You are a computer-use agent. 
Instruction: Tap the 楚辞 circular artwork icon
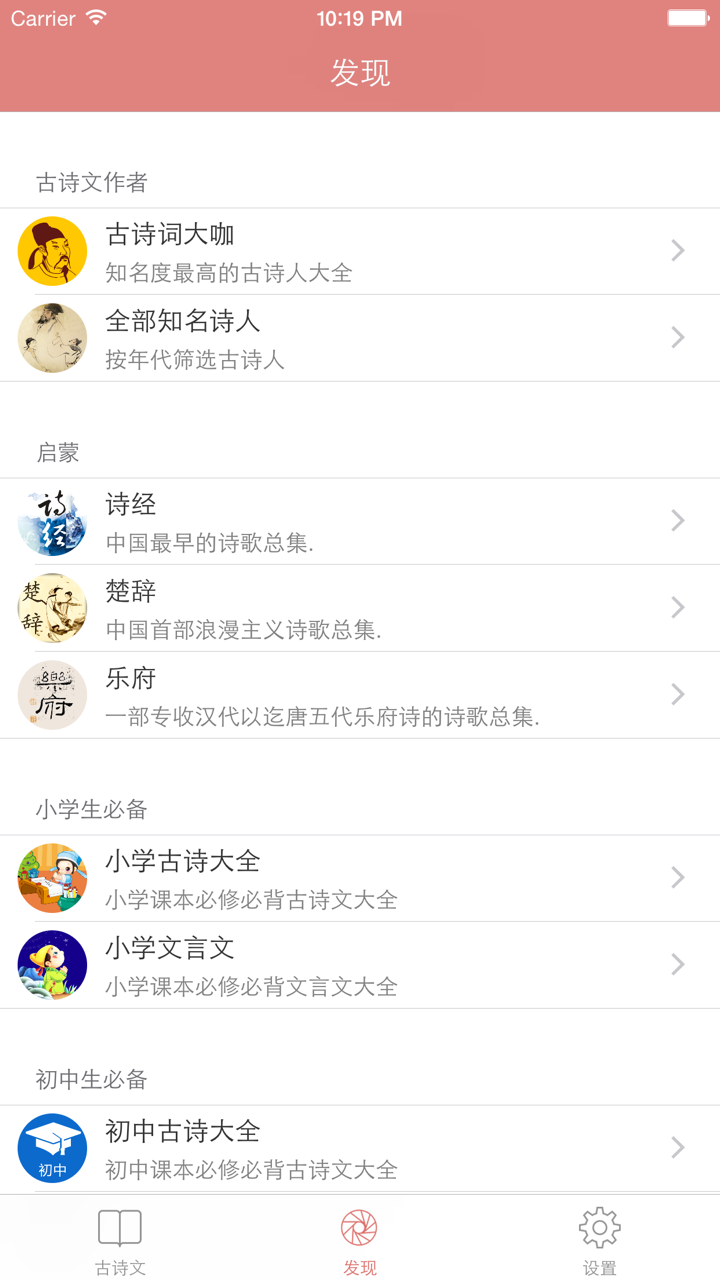coord(52,608)
